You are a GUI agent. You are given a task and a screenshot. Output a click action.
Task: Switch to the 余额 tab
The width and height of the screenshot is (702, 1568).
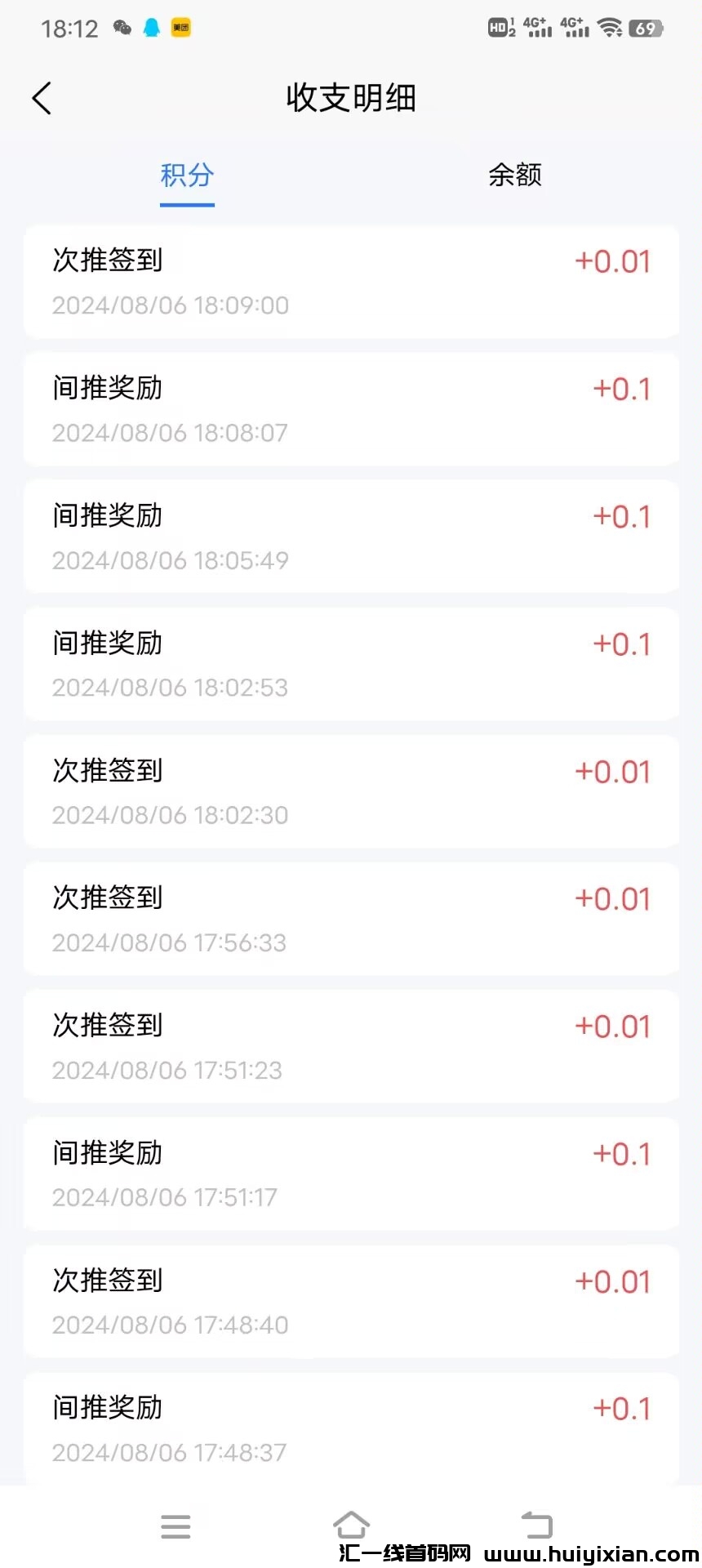click(515, 175)
